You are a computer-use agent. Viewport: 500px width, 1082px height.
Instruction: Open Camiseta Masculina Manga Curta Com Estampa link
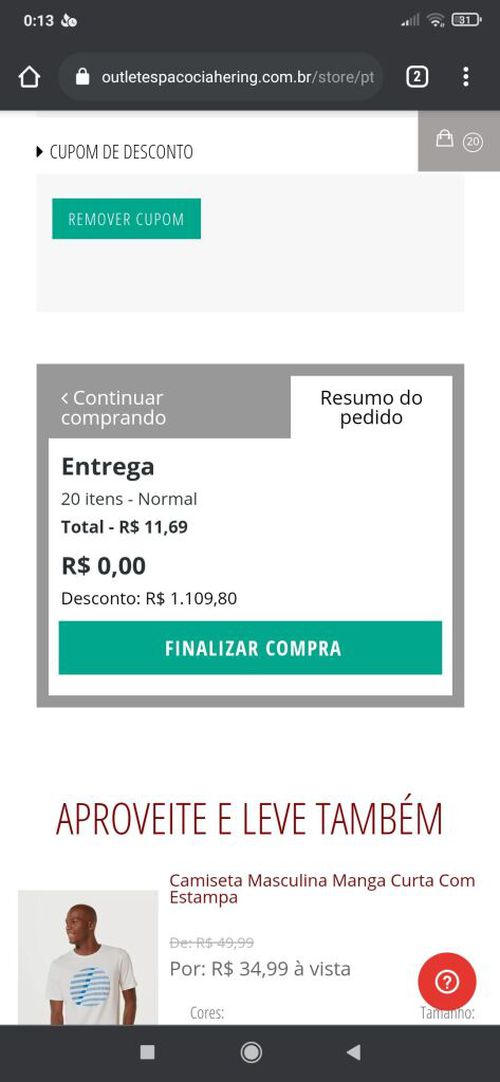point(322,889)
